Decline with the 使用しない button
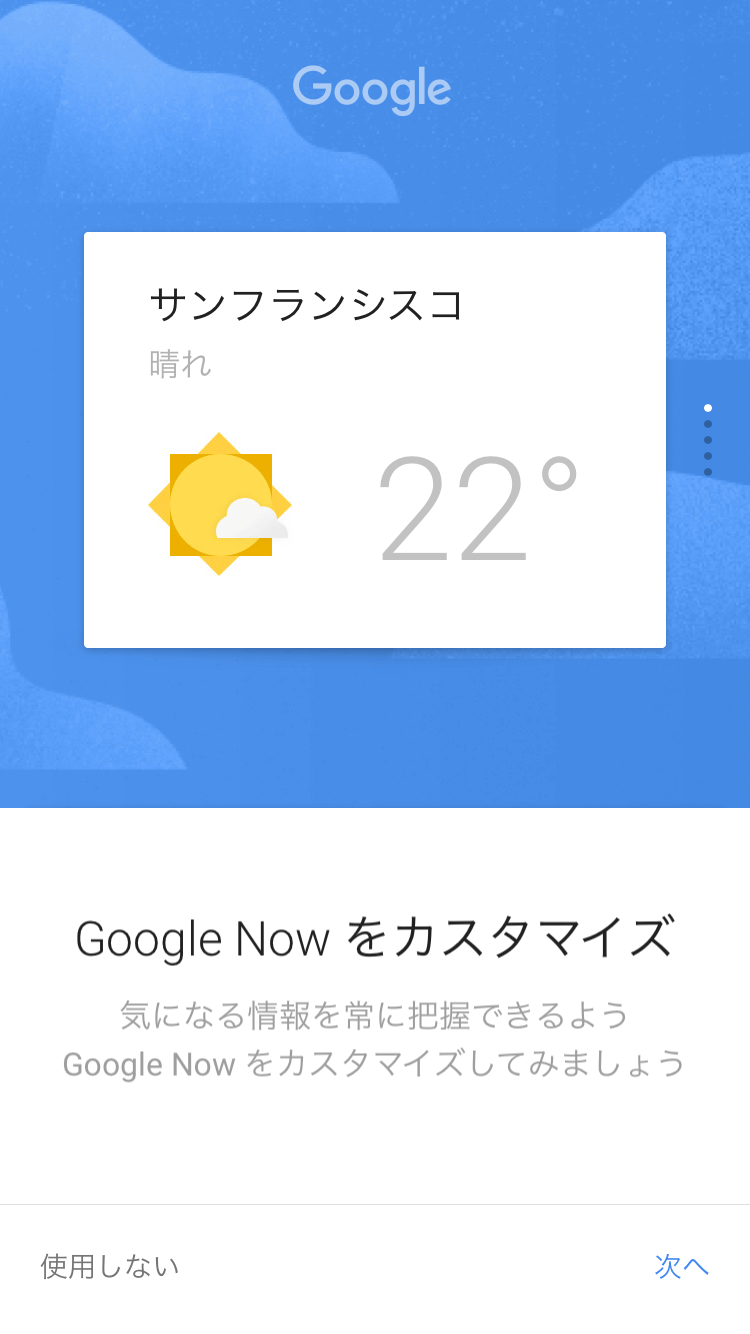The height and width of the screenshot is (1334, 750). click(110, 1266)
